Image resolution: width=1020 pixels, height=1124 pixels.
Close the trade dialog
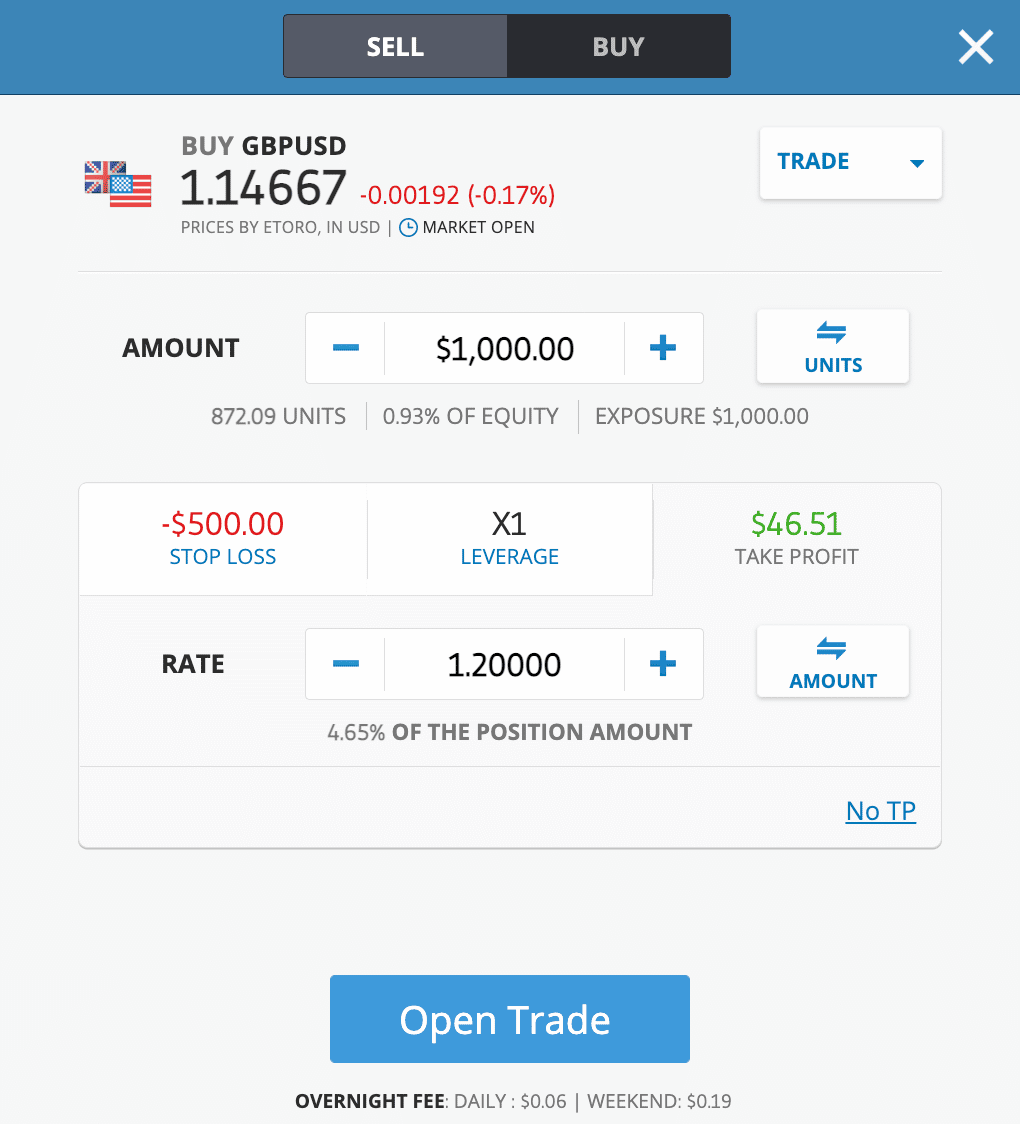point(975,47)
